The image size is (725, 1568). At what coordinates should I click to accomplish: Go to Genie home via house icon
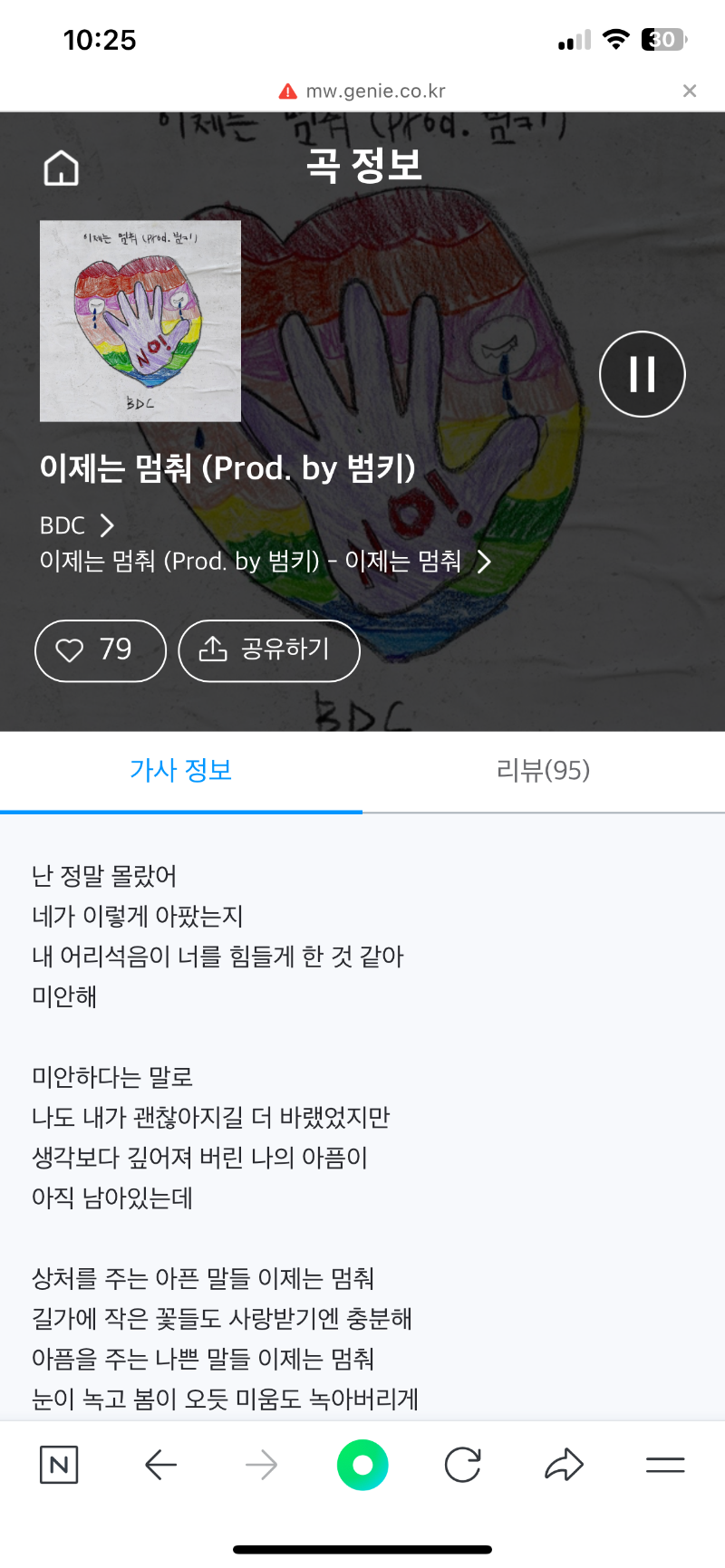tap(62, 168)
